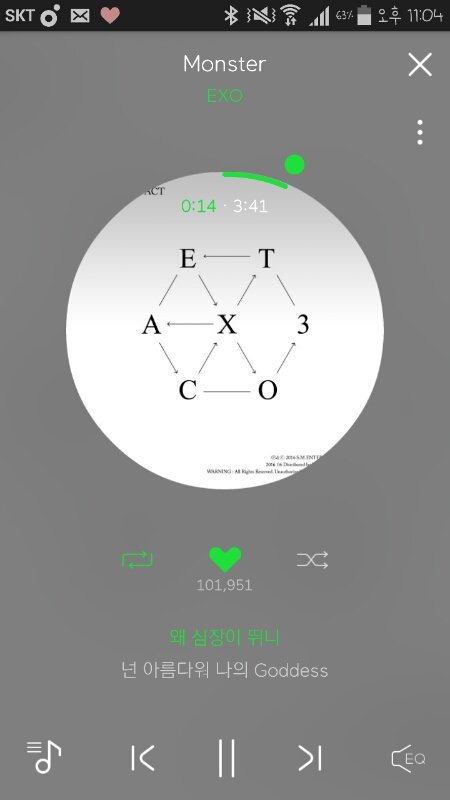The height and width of the screenshot is (800, 450).
Task: Close the Monster player screen
Action: pos(420,65)
